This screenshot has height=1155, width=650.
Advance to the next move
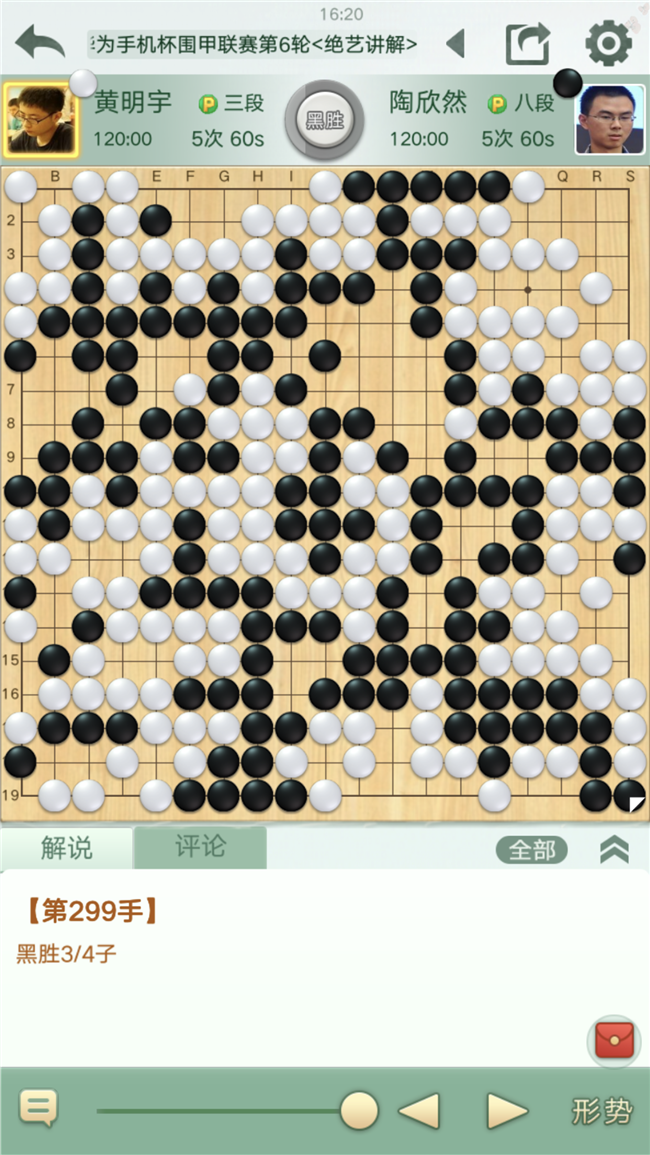coord(506,1110)
